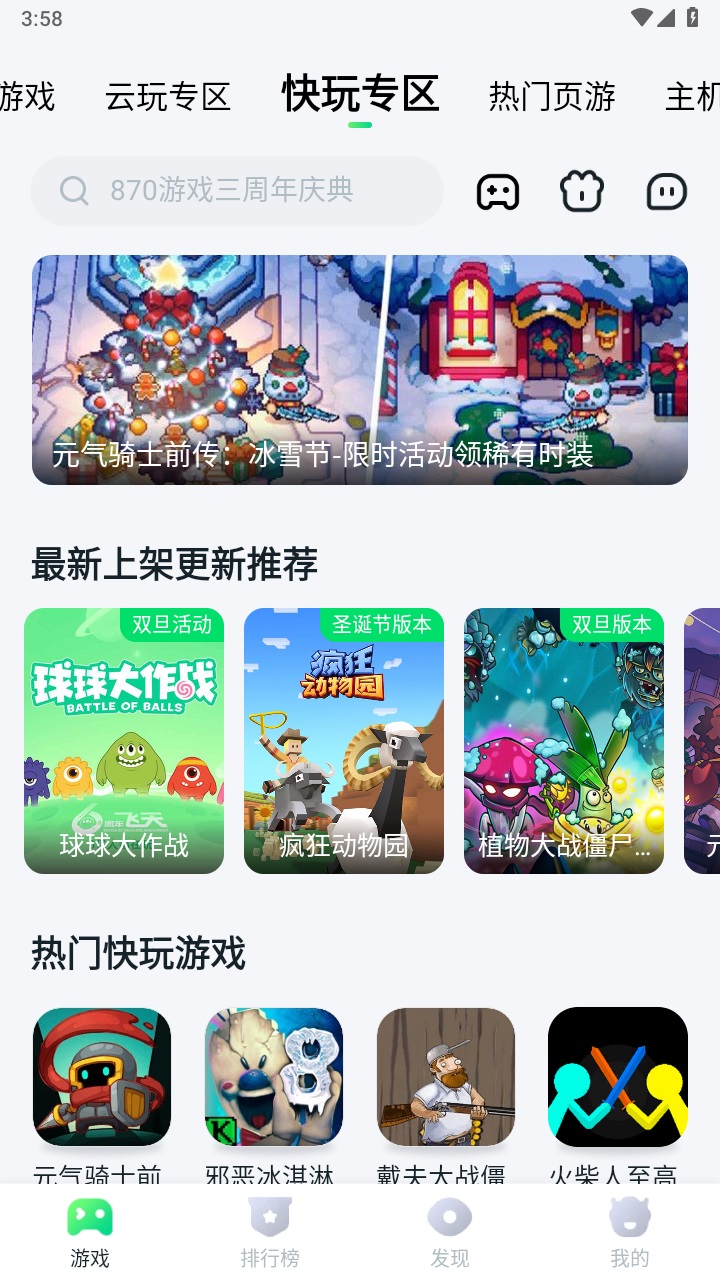Open the message bubble icon top right
This screenshot has height=1280, width=720.
665,191
